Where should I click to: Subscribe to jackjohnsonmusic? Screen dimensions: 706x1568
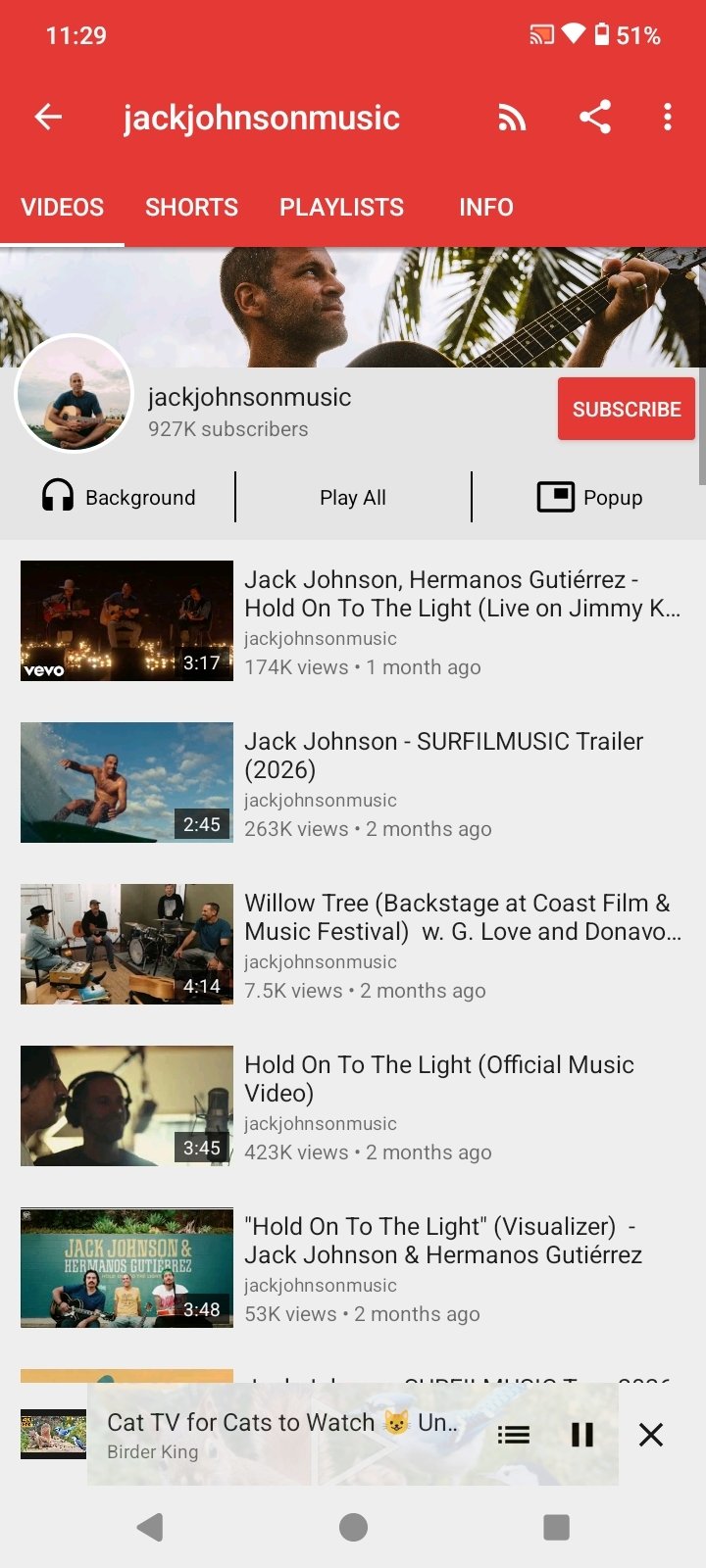point(626,409)
